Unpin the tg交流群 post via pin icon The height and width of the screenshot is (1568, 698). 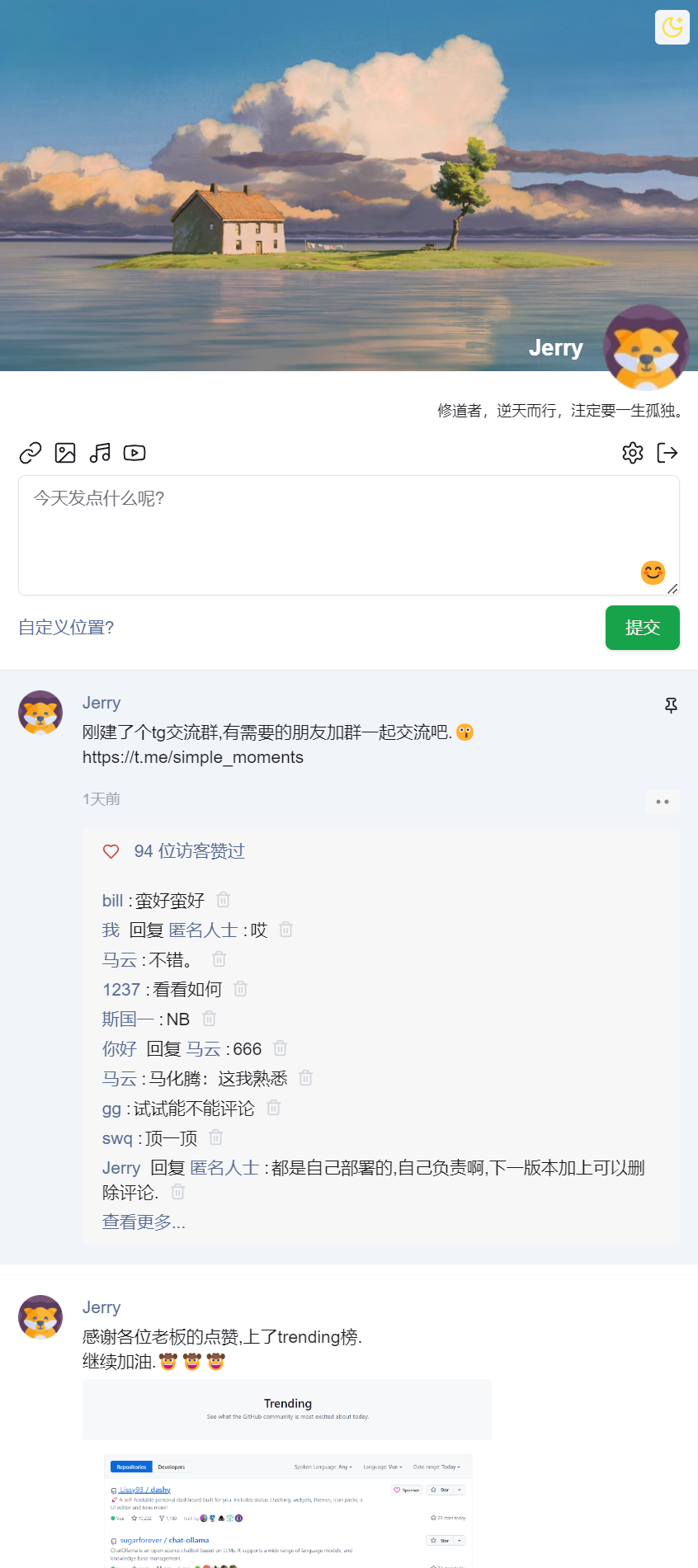click(x=671, y=705)
